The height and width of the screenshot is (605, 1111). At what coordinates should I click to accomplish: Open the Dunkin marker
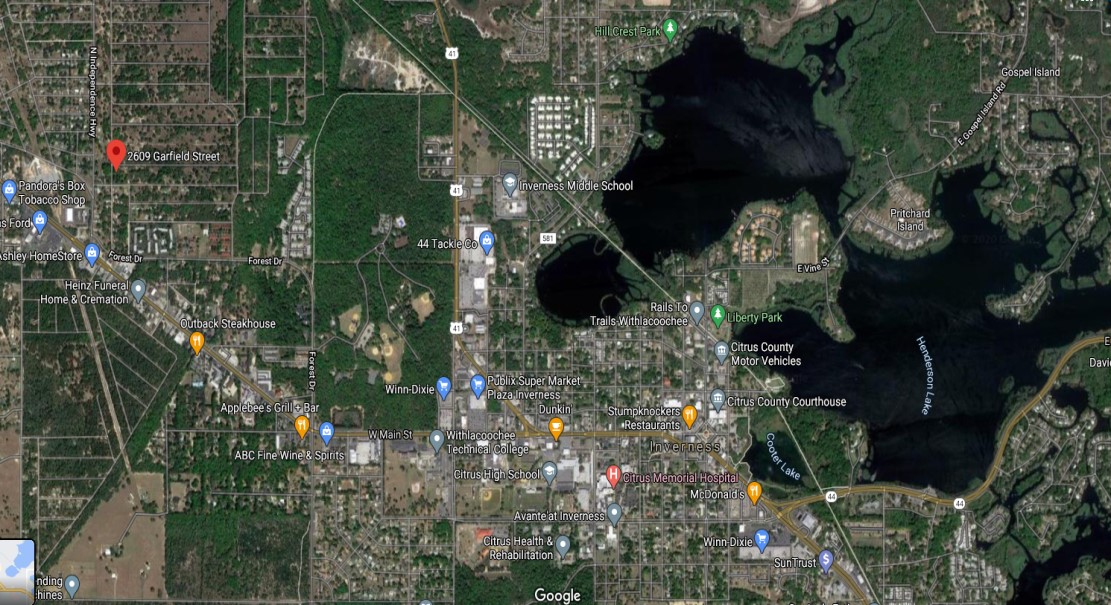[x=556, y=427]
